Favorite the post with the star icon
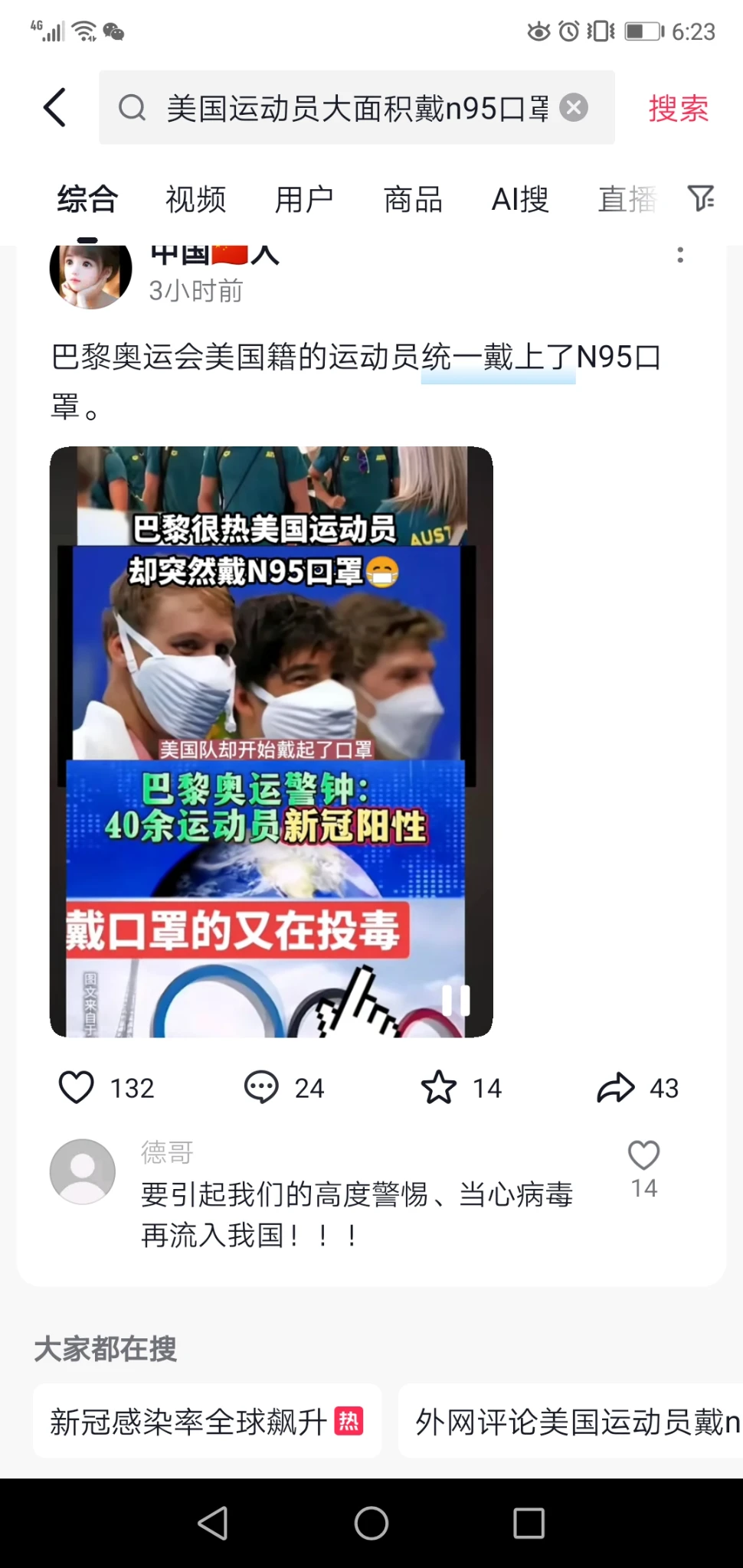Image resolution: width=743 pixels, height=1568 pixels. pyautogui.click(x=439, y=1087)
